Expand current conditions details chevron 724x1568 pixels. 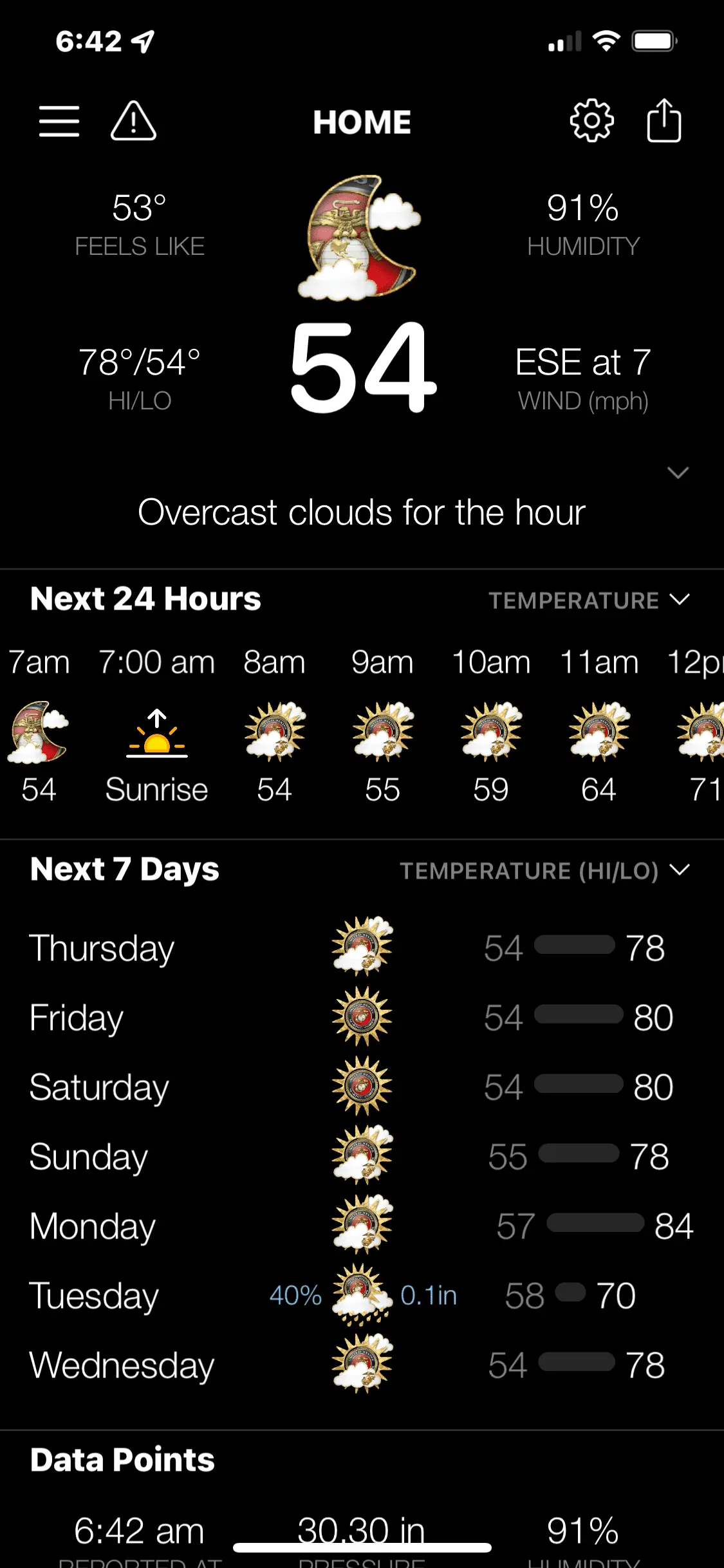coord(678,473)
